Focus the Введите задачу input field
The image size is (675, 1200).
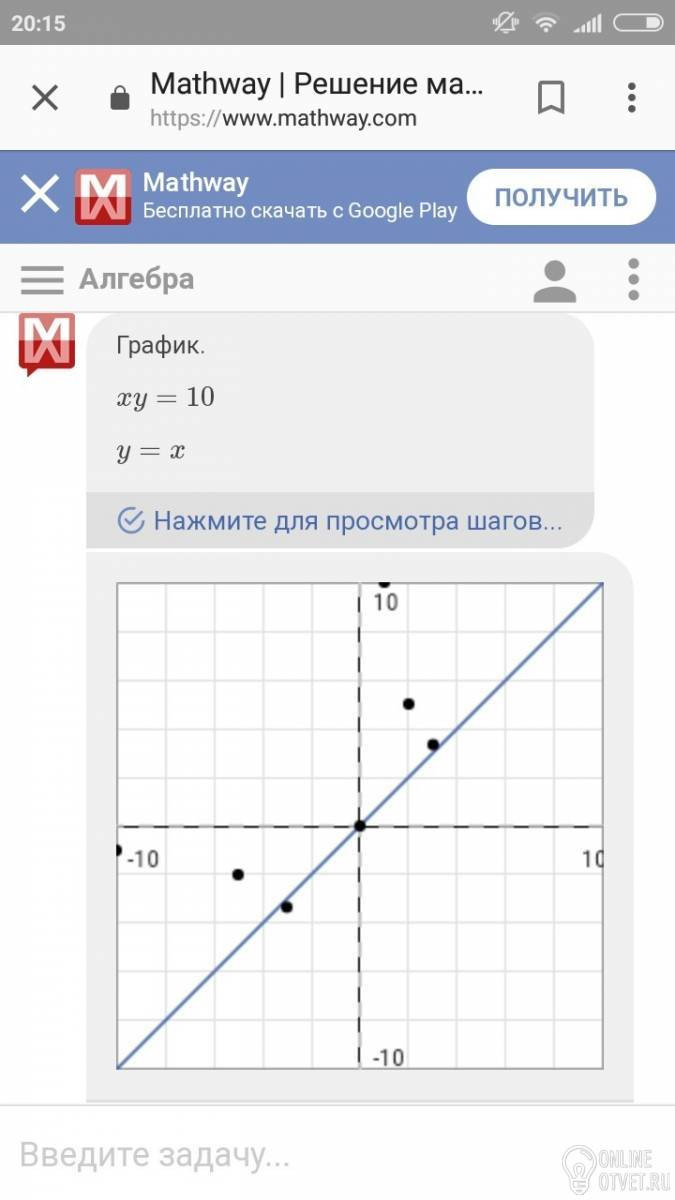(x=280, y=1155)
